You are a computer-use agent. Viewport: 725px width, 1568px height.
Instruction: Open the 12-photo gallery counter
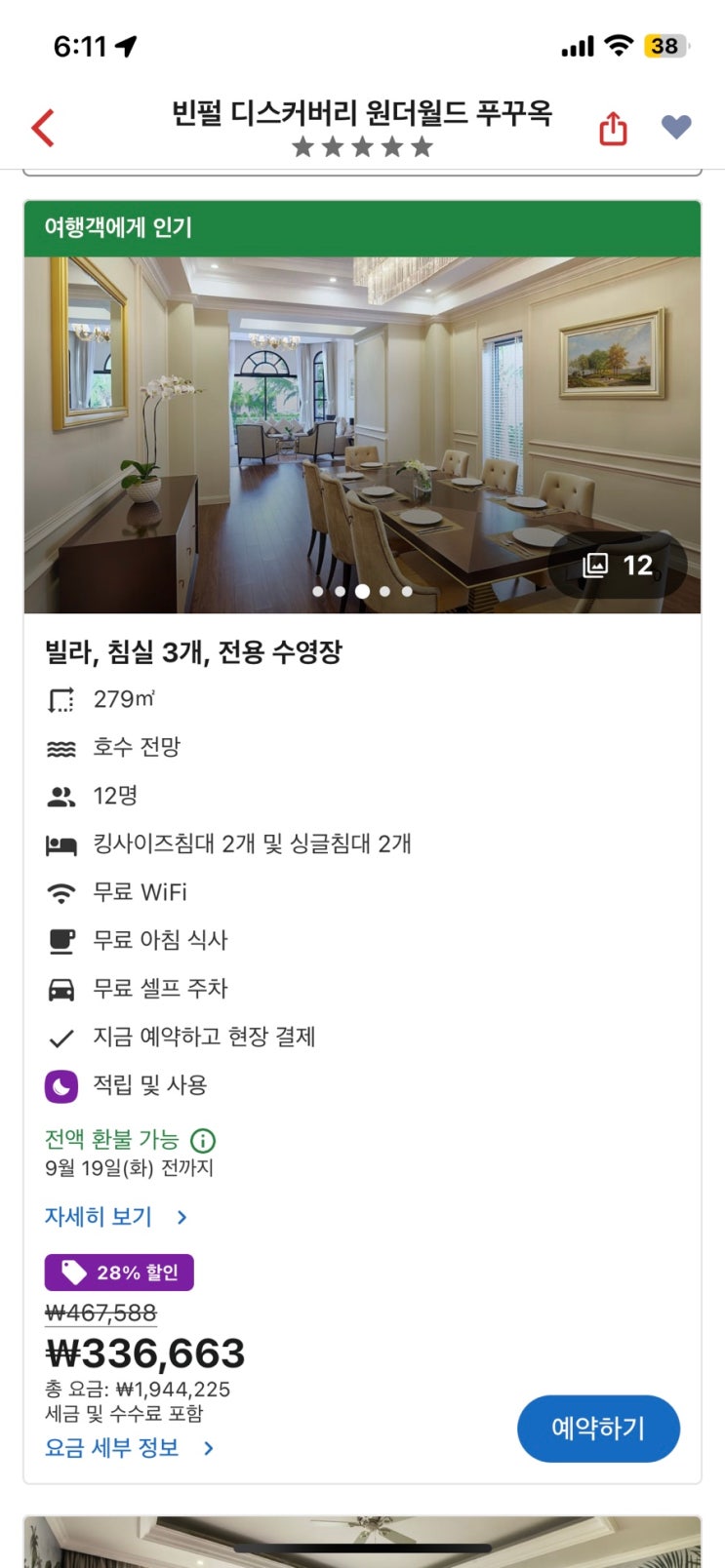[618, 566]
